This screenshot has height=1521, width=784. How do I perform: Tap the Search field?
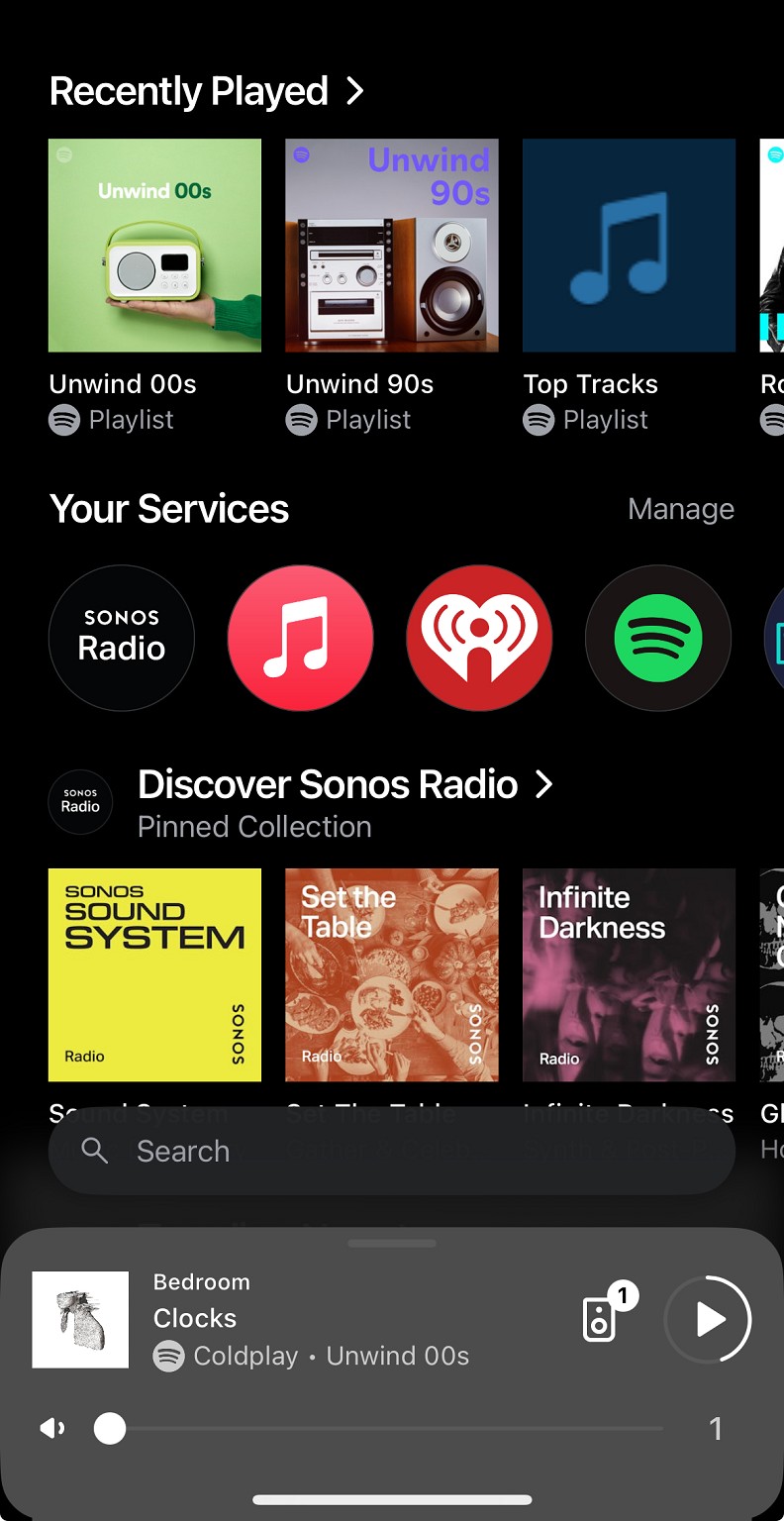pyautogui.click(x=392, y=1151)
